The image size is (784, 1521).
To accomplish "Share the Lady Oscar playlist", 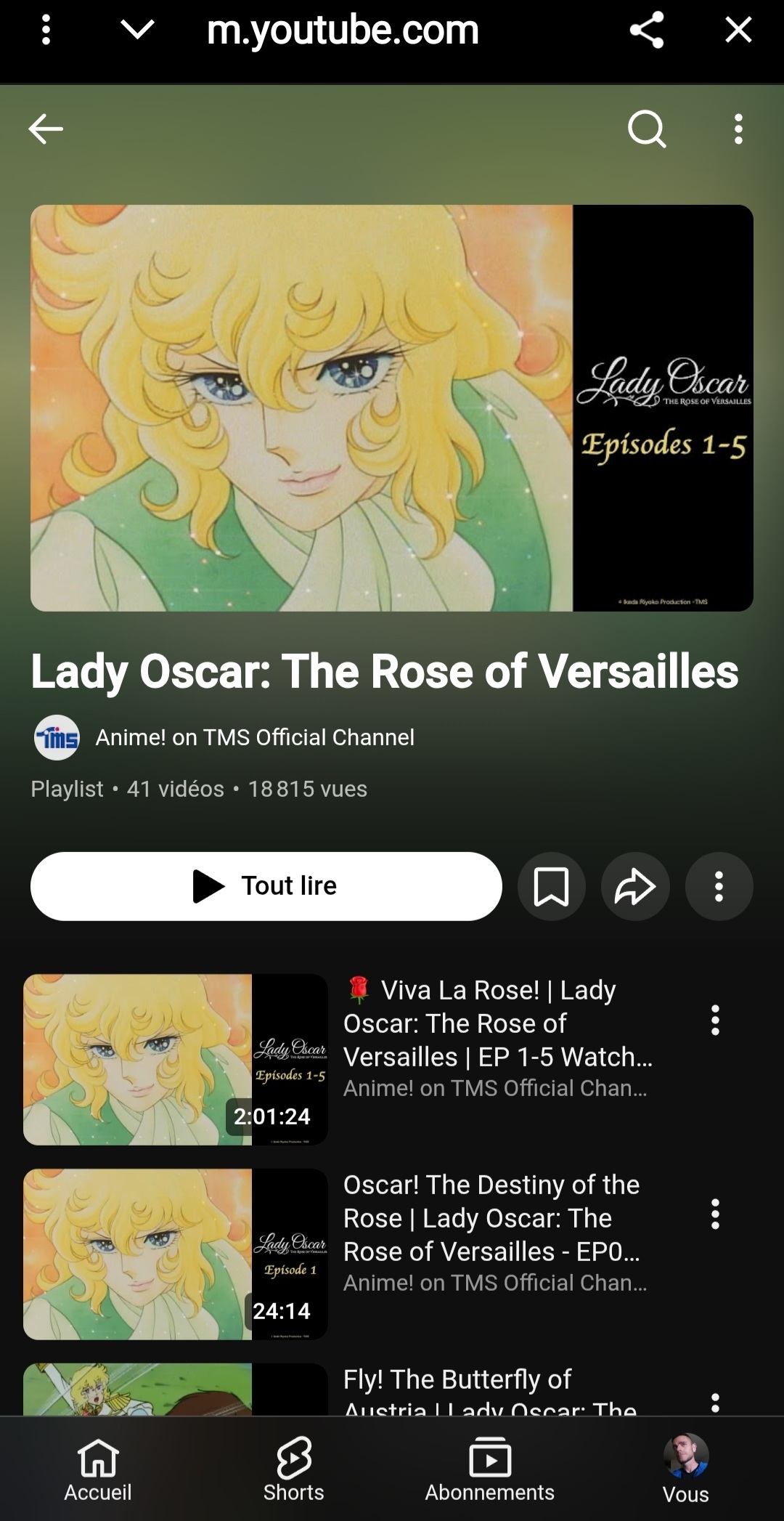I will point(635,886).
